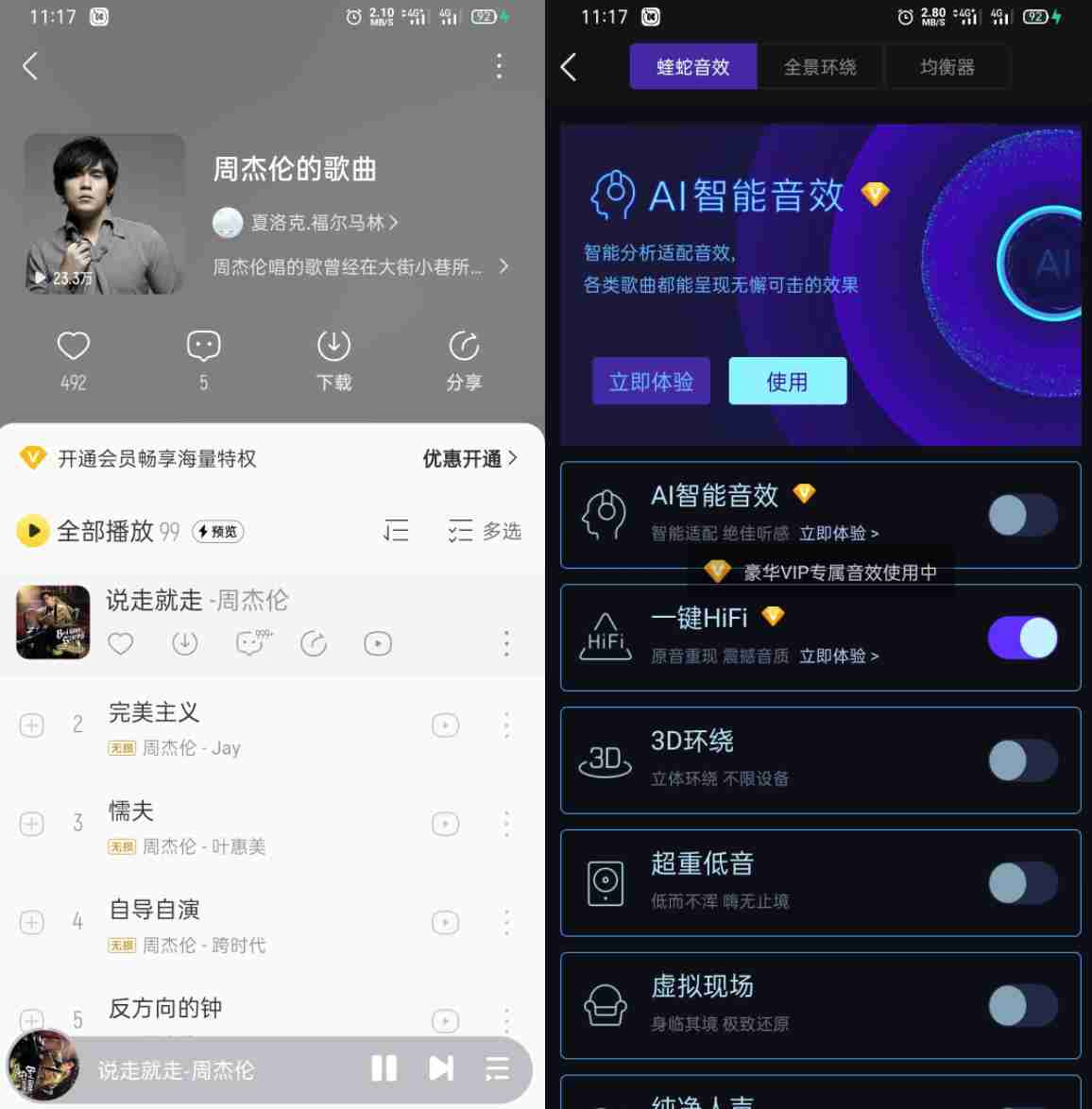
Task: Turn off the 一键HiFi switch
Action: click(1022, 638)
